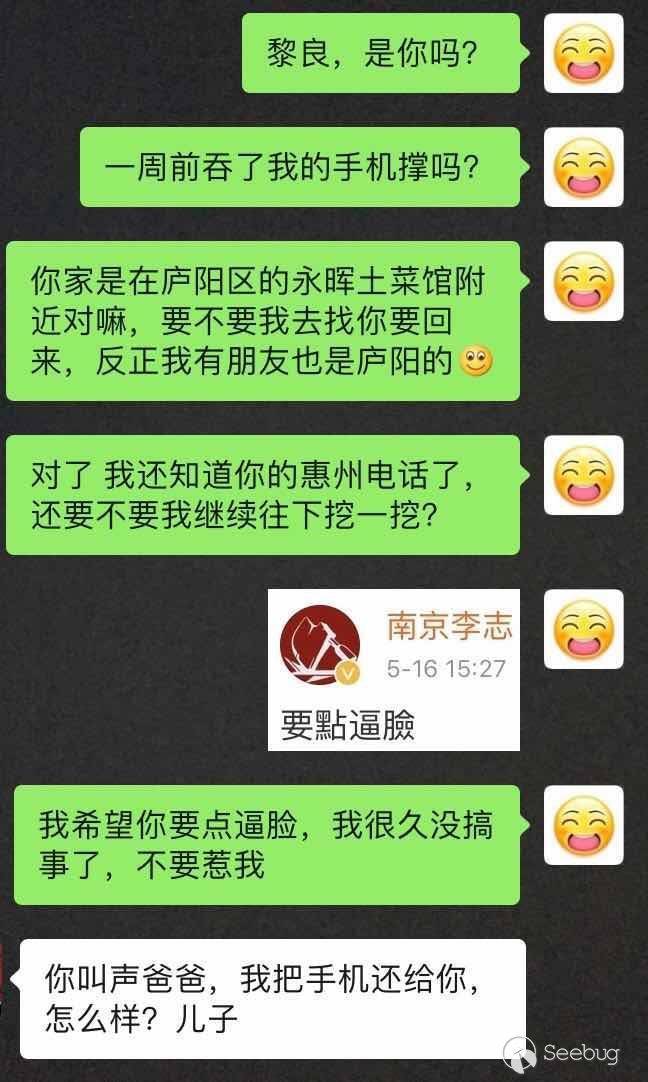648x1082 pixels.
Task: Tap the avatar beside the '我希望你要点逼脸' message
Action: (583, 825)
